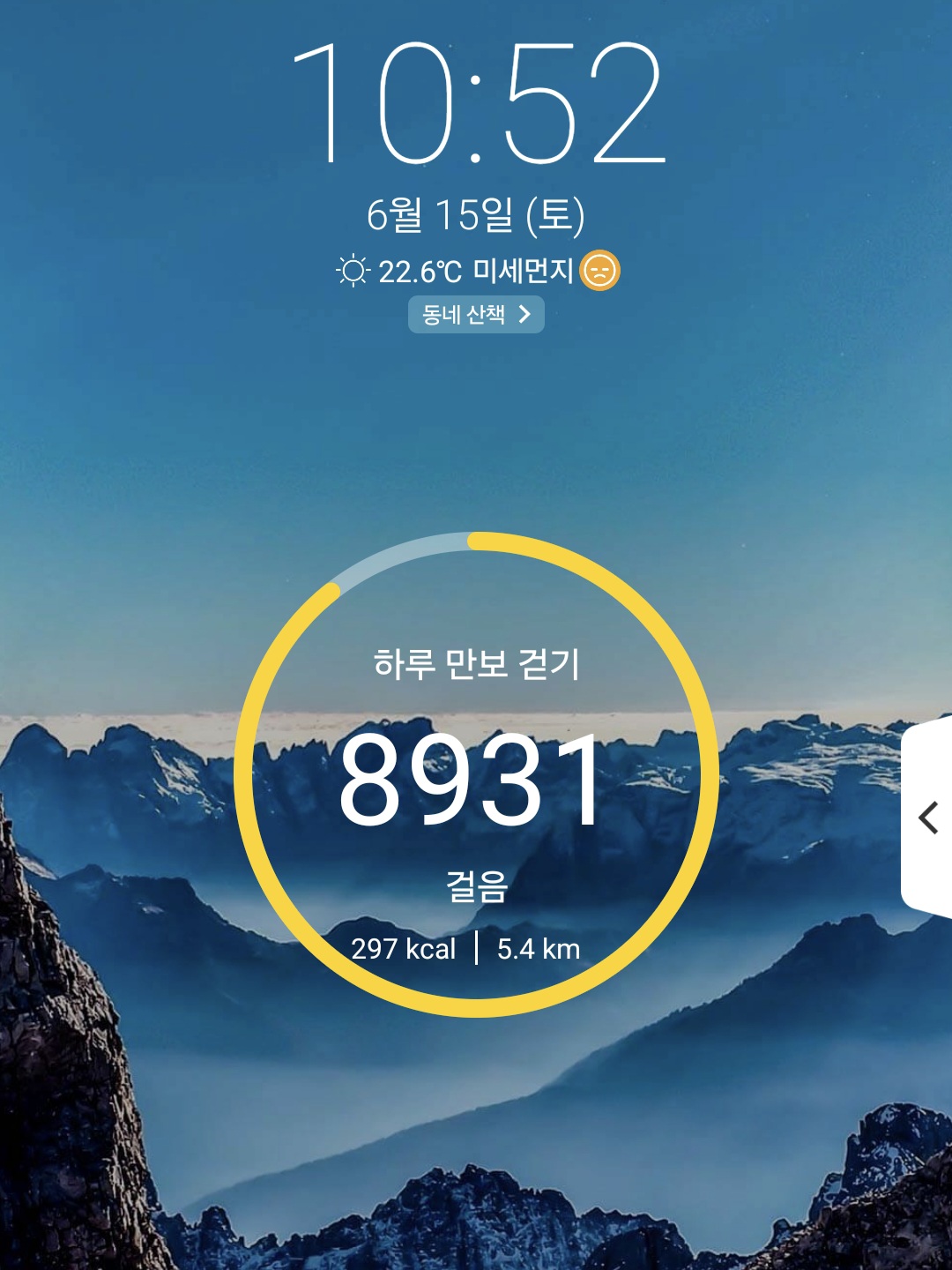This screenshot has height=1270, width=952.
Task: Expand the side panel arrow handle
Action: pos(926,818)
